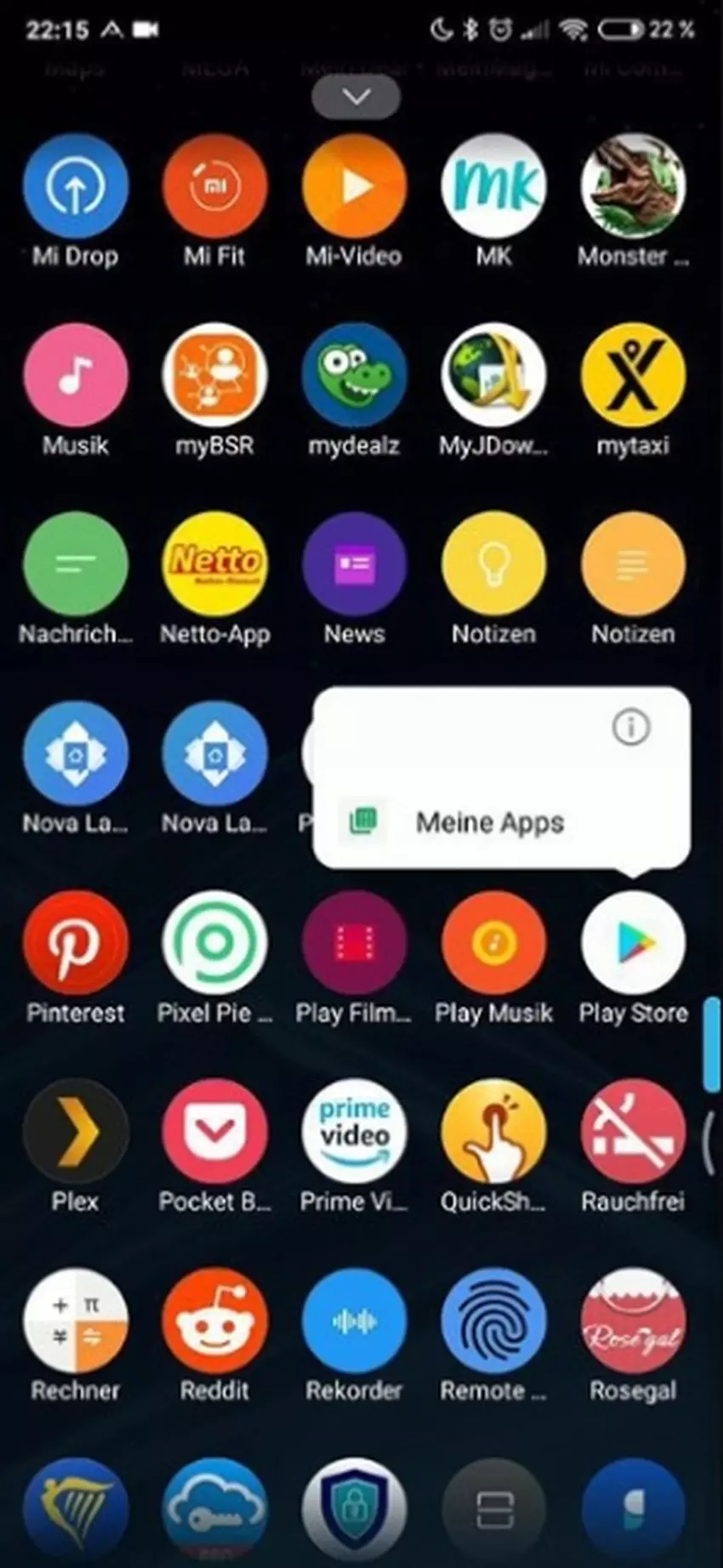Launch mydealz
Screen dimensions: 723x1568
354,376
